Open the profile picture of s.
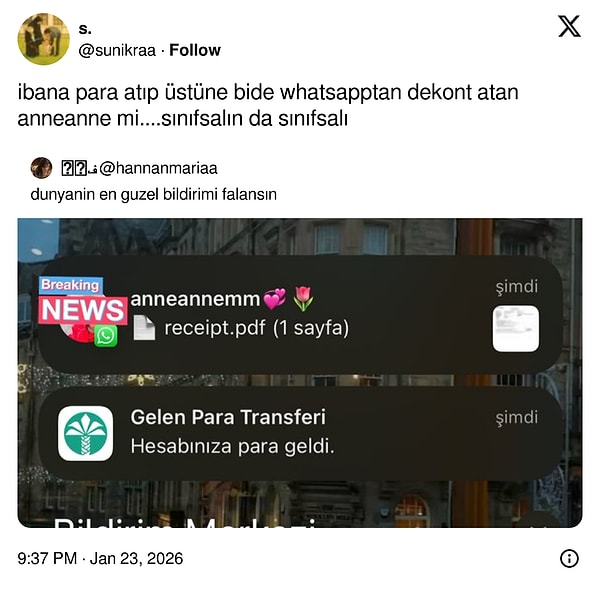The width and height of the screenshot is (600, 589). click(44, 39)
